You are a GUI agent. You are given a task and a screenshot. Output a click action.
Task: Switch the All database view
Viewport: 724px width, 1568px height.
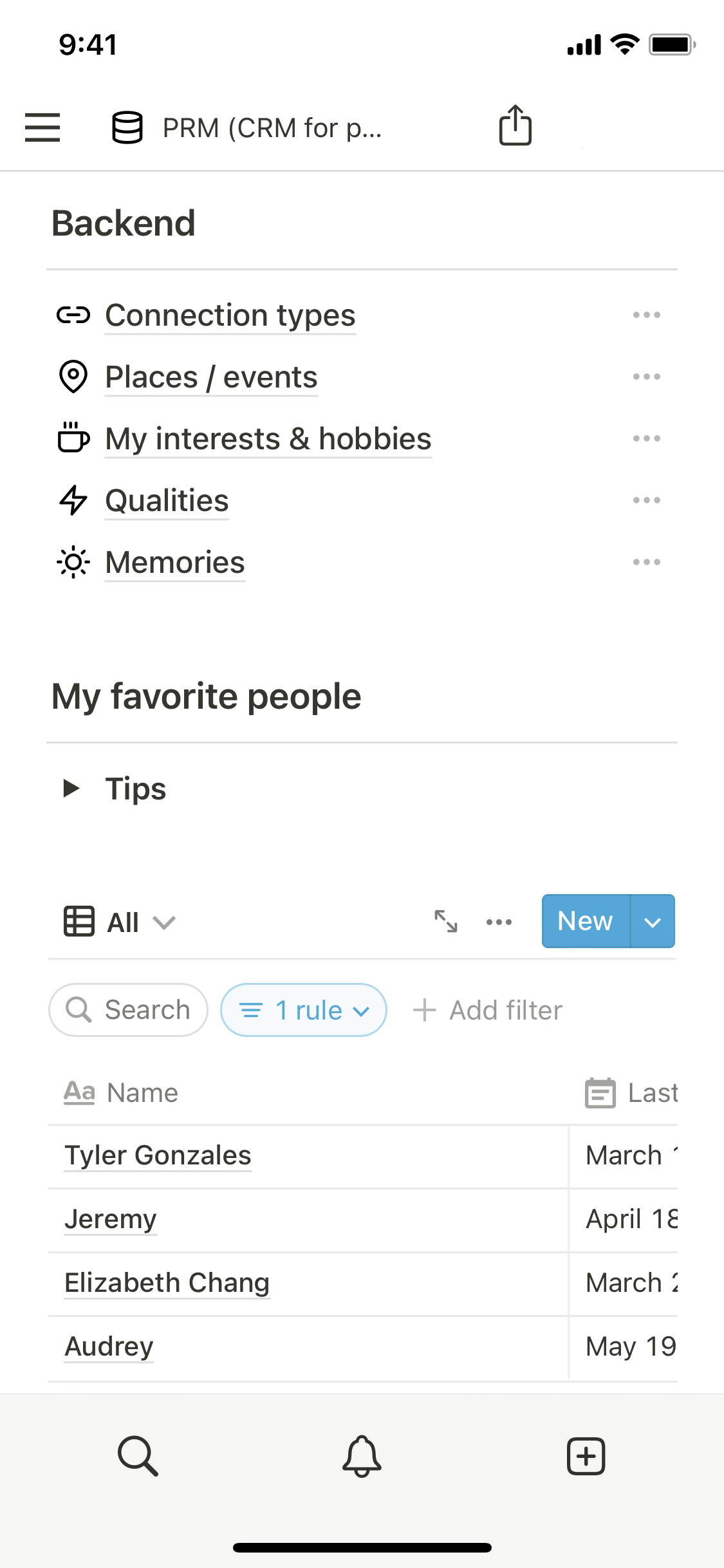pyautogui.click(x=121, y=922)
